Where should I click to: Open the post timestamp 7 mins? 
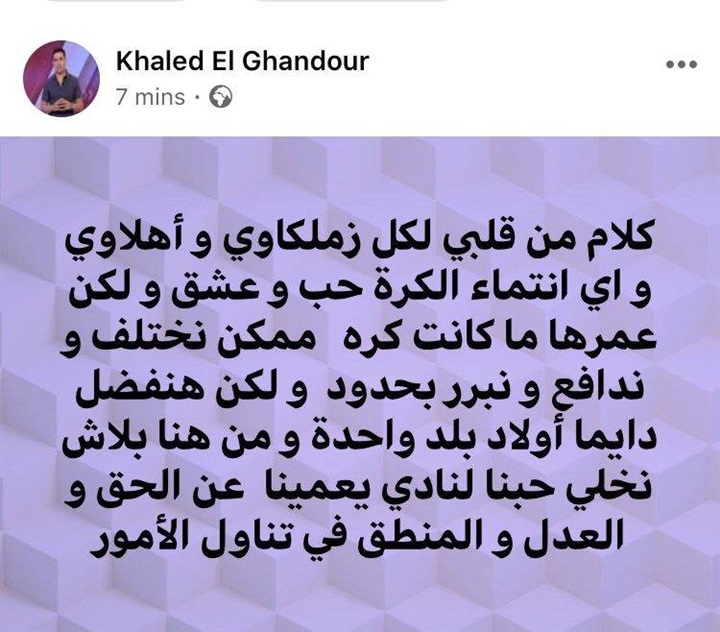151,97
